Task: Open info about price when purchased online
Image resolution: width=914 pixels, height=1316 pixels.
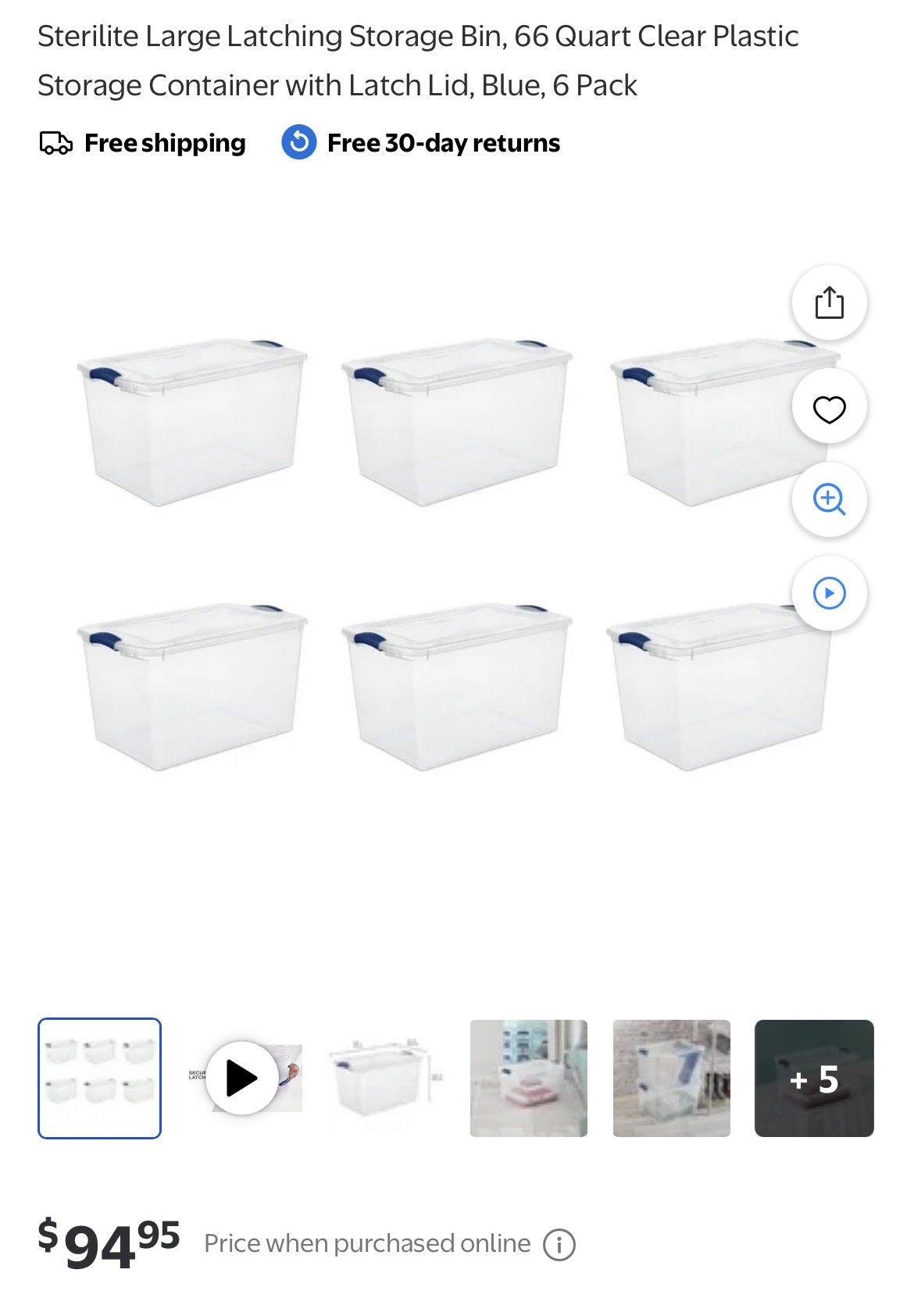Action: click(x=559, y=1244)
